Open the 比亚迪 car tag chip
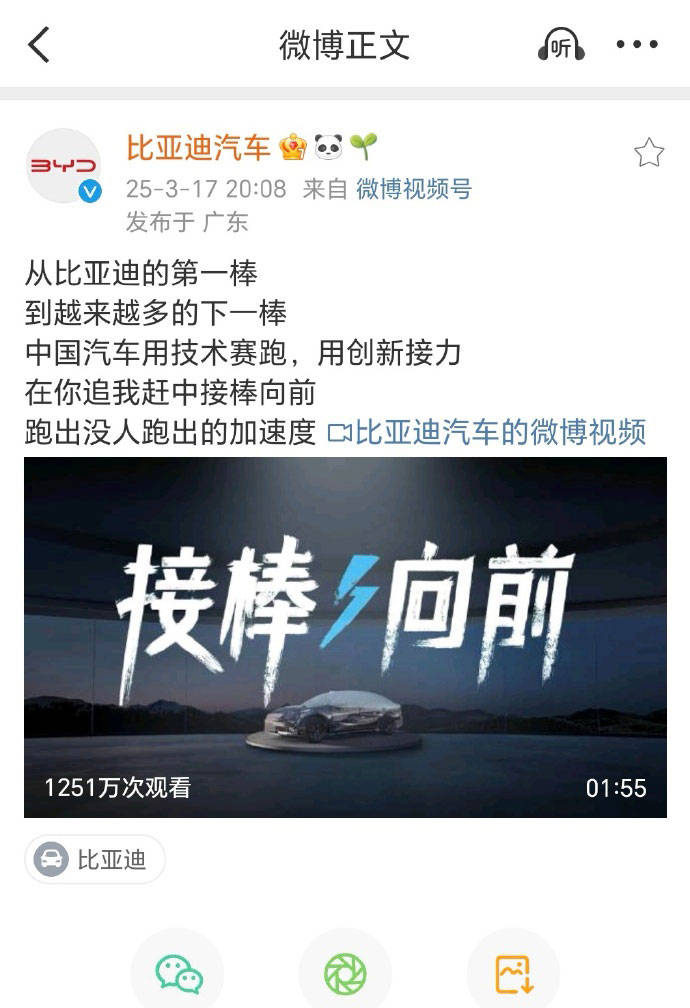The width and height of the screenshot is (690, 1008). click(x=95, y=859)
